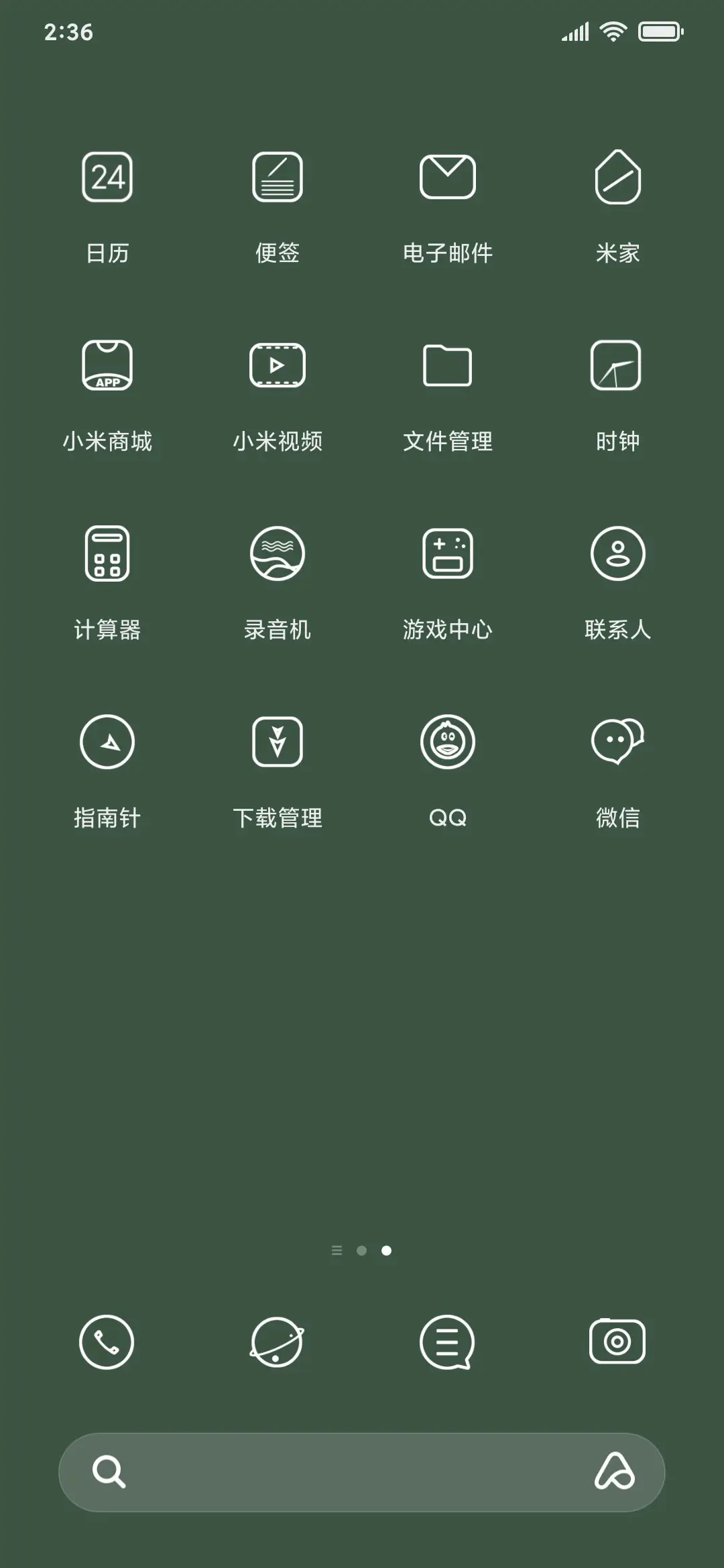
Task: Open the 联系人 contacts app
Action: (617, 554)
